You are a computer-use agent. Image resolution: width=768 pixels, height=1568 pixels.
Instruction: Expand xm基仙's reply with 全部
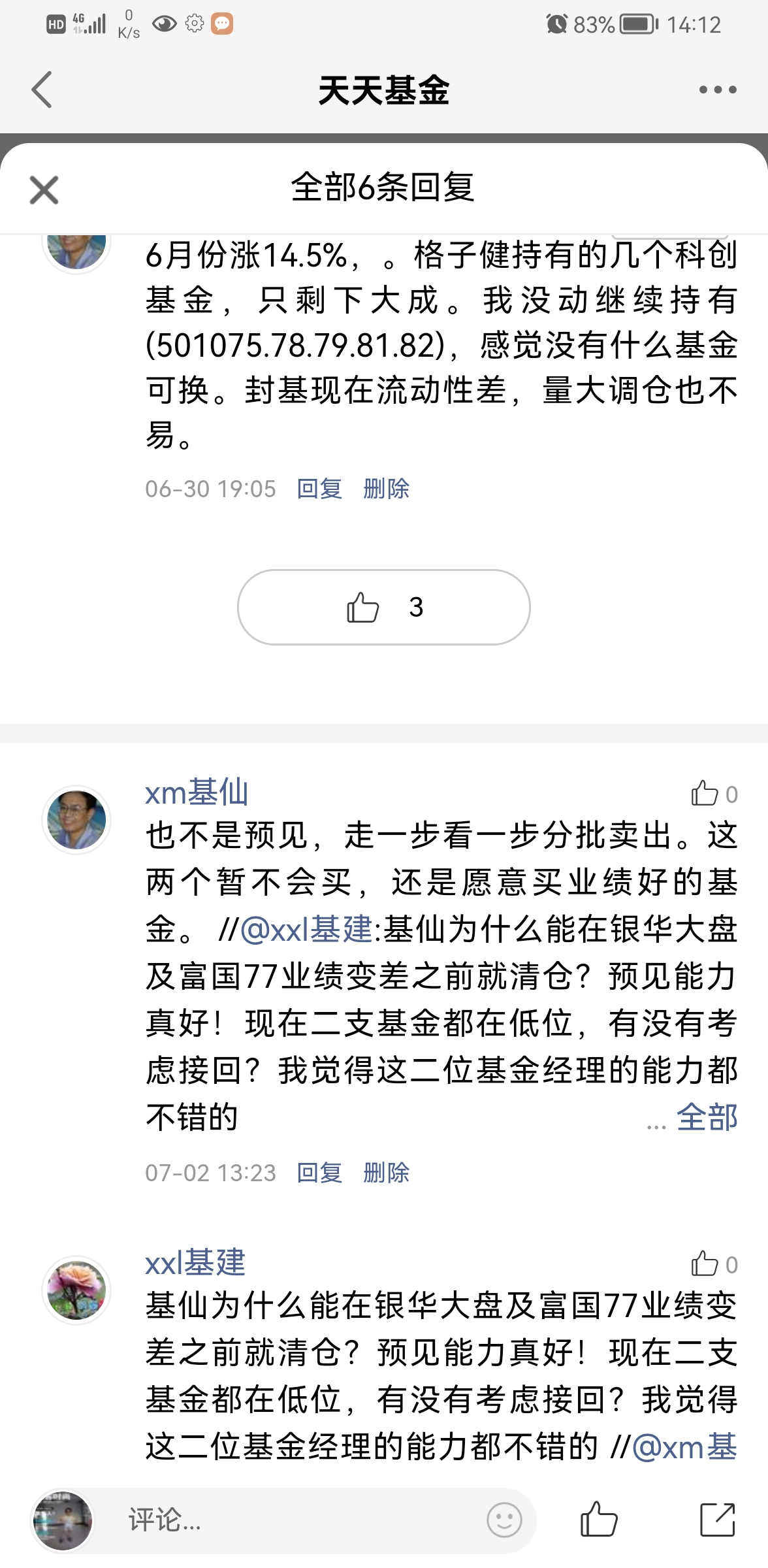coord(706,1117)
